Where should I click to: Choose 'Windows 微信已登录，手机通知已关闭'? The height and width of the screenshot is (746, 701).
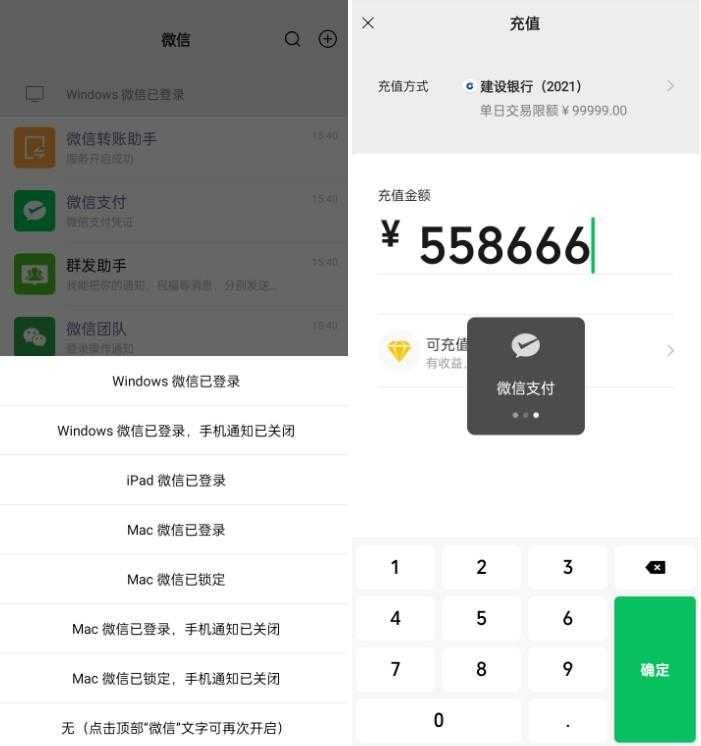point(175,431)
